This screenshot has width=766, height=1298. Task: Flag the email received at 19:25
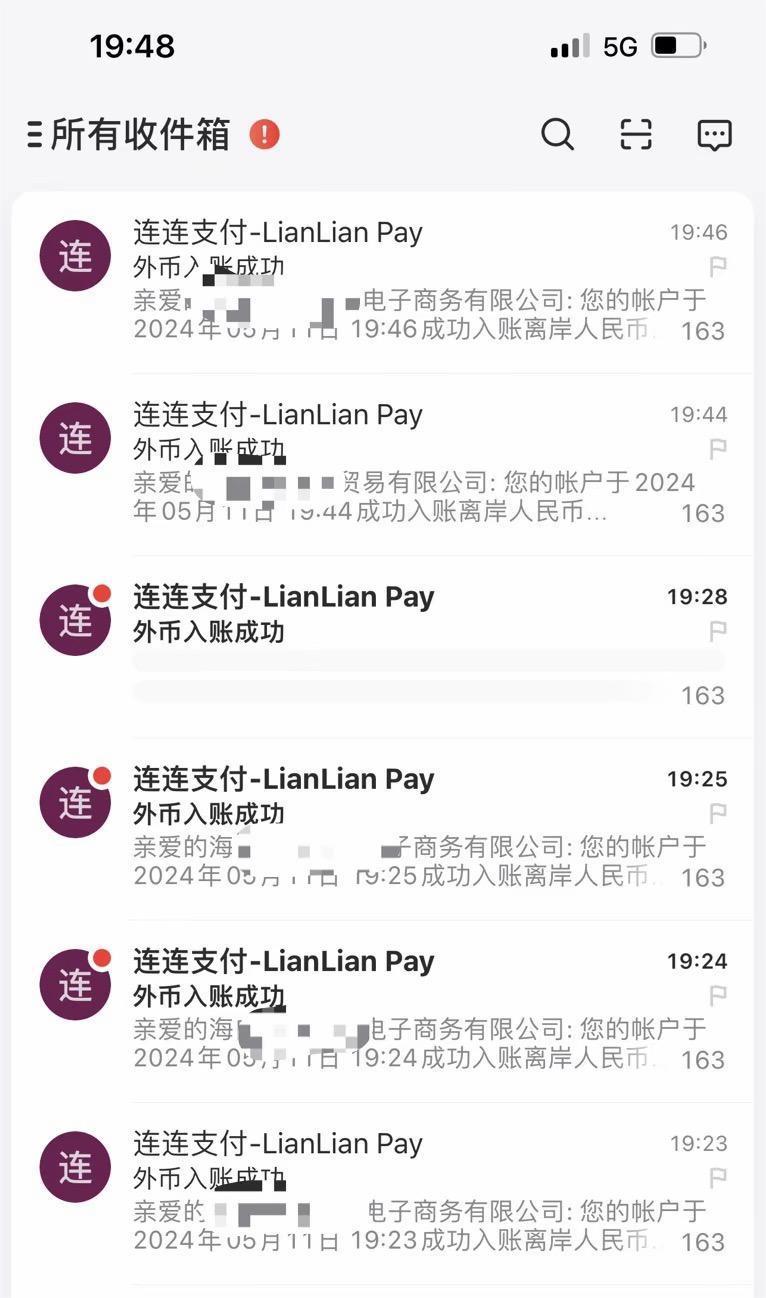pos(717,813)
